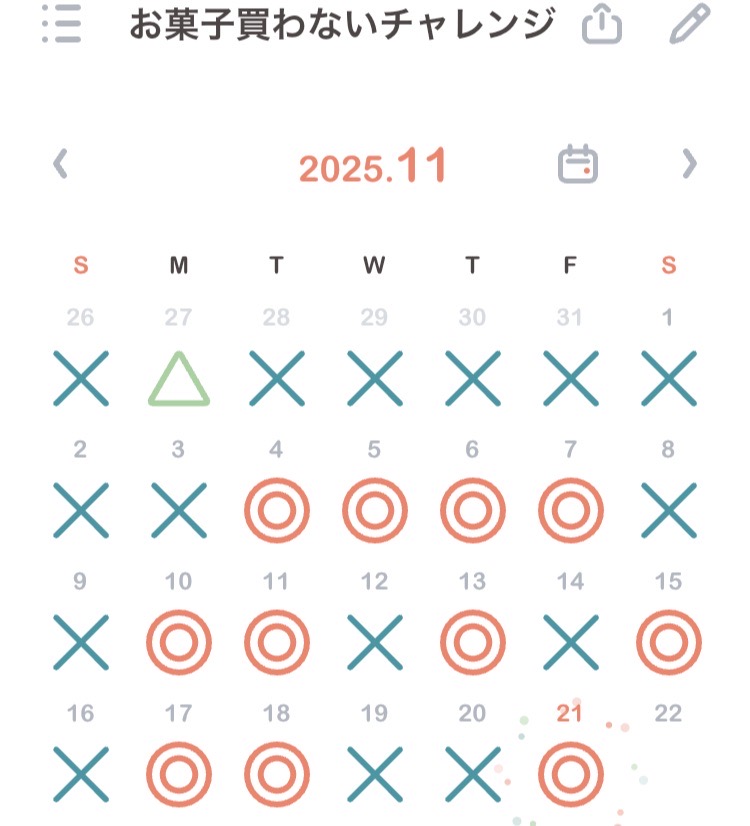The height and width of the screenshot is (826, 750).
Task: Select the X mark on November 1
Action: (x=668, y=380)
